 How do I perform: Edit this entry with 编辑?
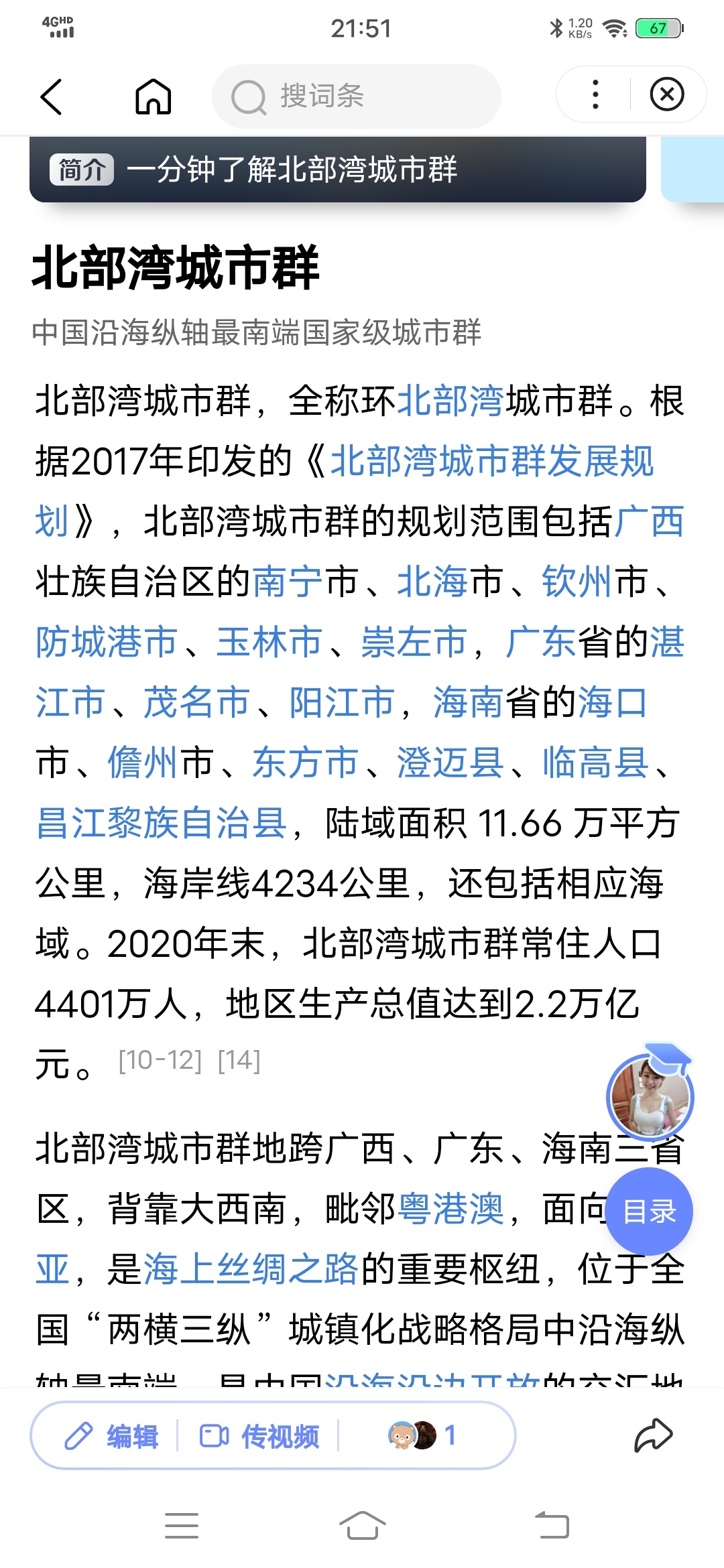pyautogui.click(x=111, y=1436)
